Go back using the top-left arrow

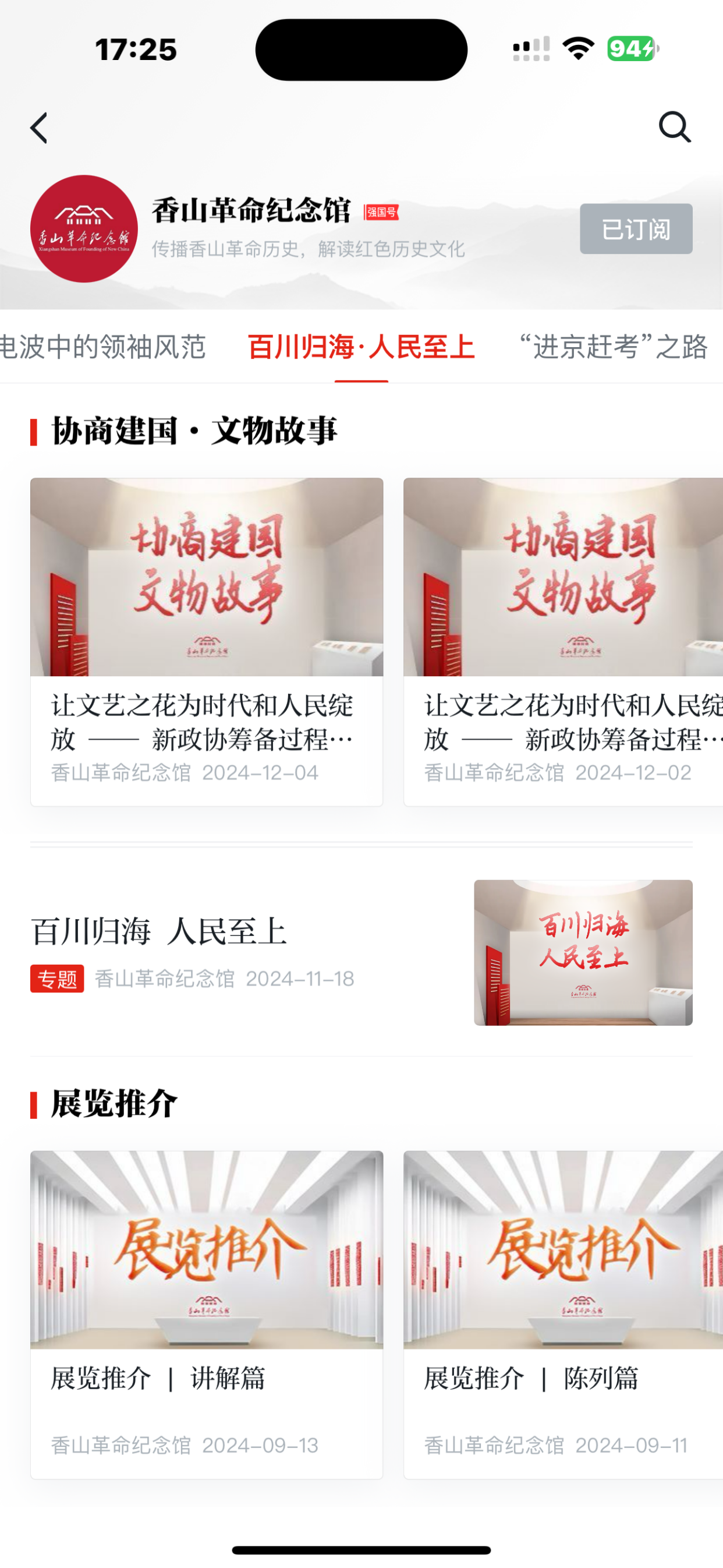tap(39, 128)
